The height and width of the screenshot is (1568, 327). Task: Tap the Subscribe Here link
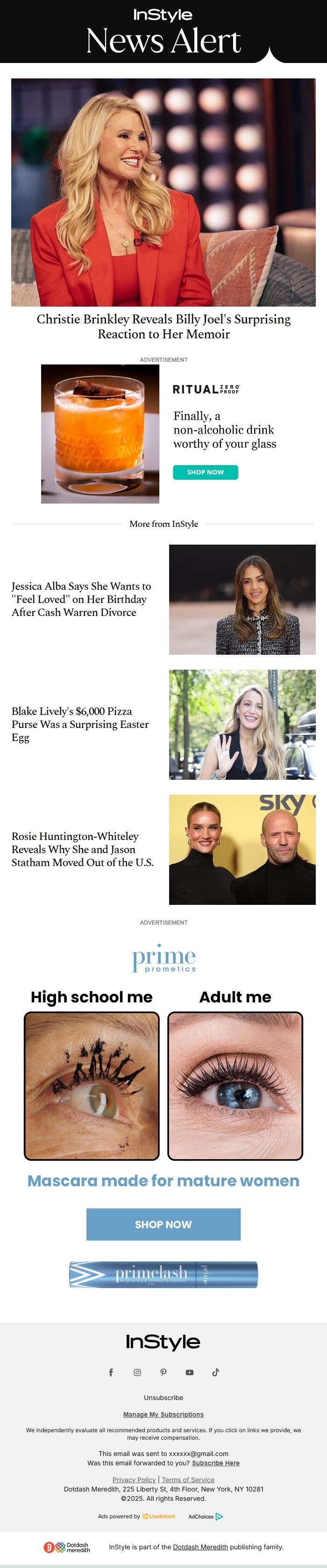click(x=215, y=1463)
